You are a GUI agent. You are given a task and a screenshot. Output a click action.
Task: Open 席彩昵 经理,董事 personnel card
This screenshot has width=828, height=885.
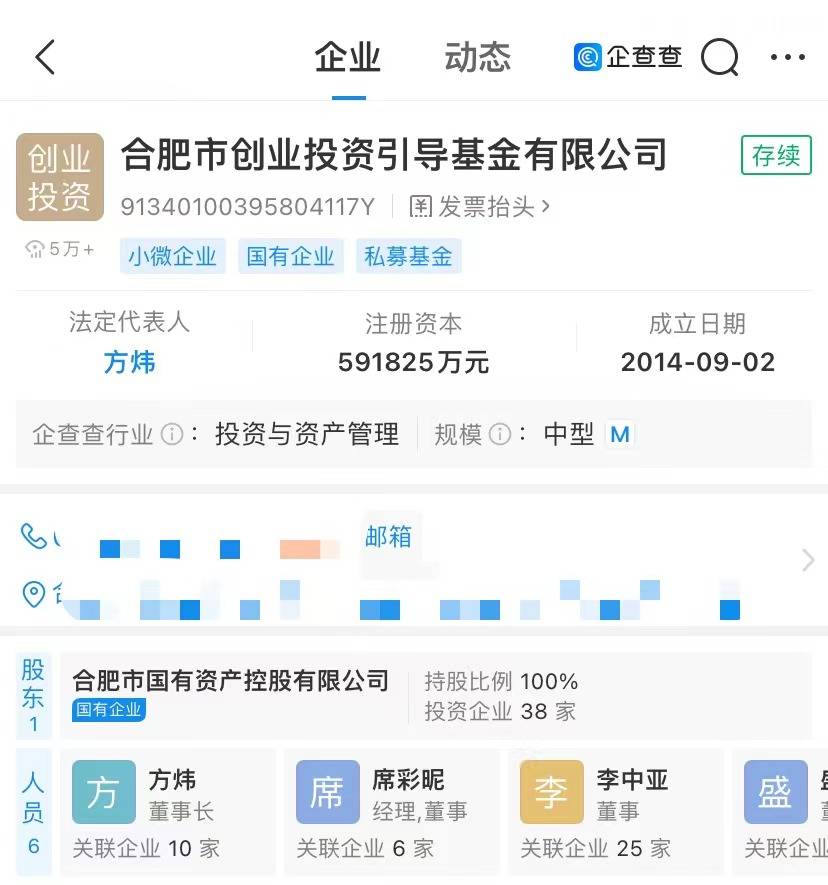392,812
